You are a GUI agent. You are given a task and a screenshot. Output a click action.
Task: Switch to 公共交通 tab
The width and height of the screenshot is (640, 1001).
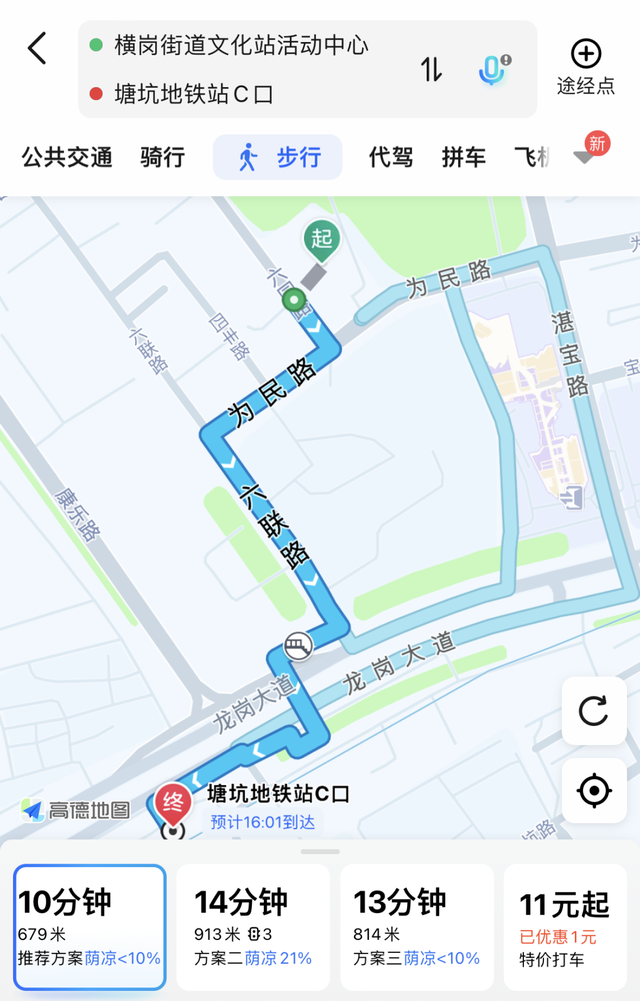point(67,157)
